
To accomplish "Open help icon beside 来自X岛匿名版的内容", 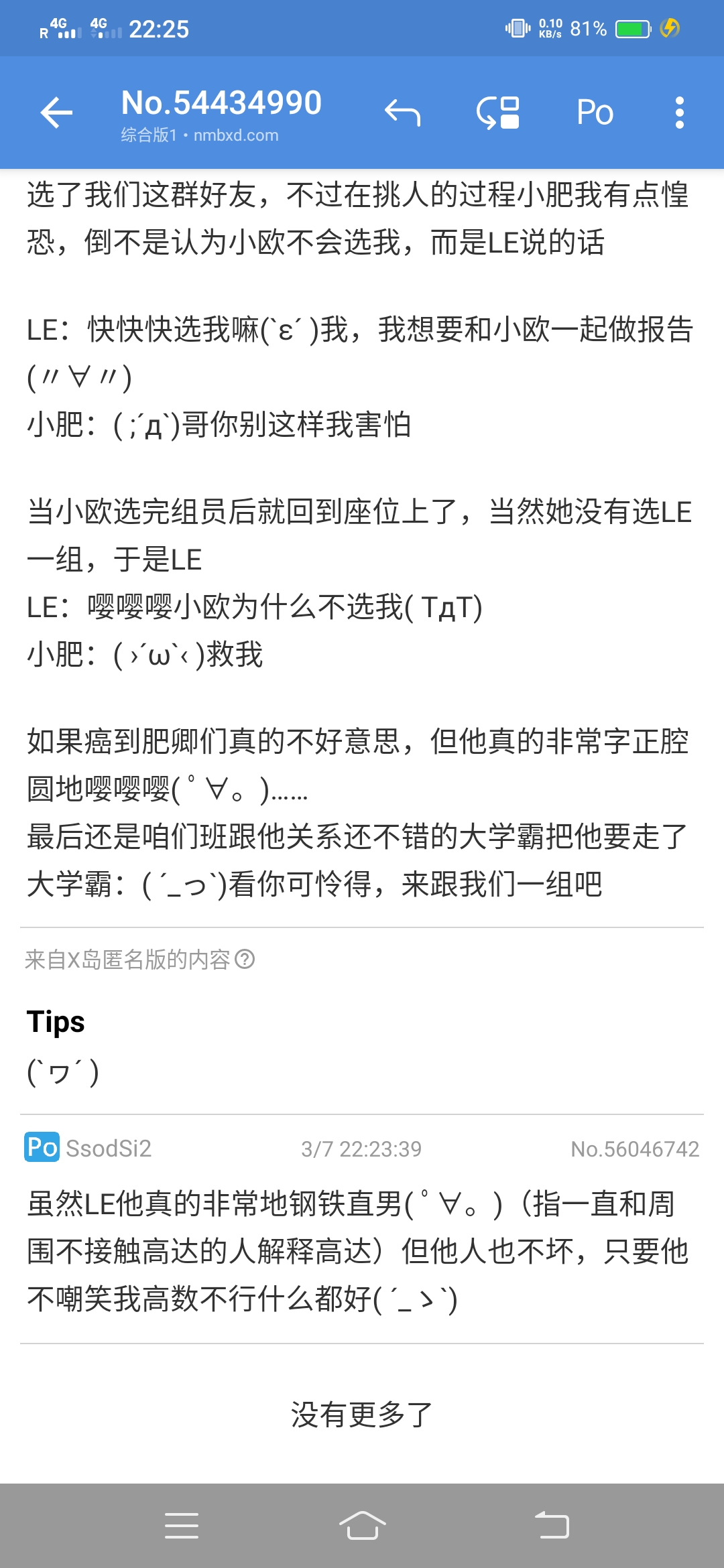I will 245,960.
